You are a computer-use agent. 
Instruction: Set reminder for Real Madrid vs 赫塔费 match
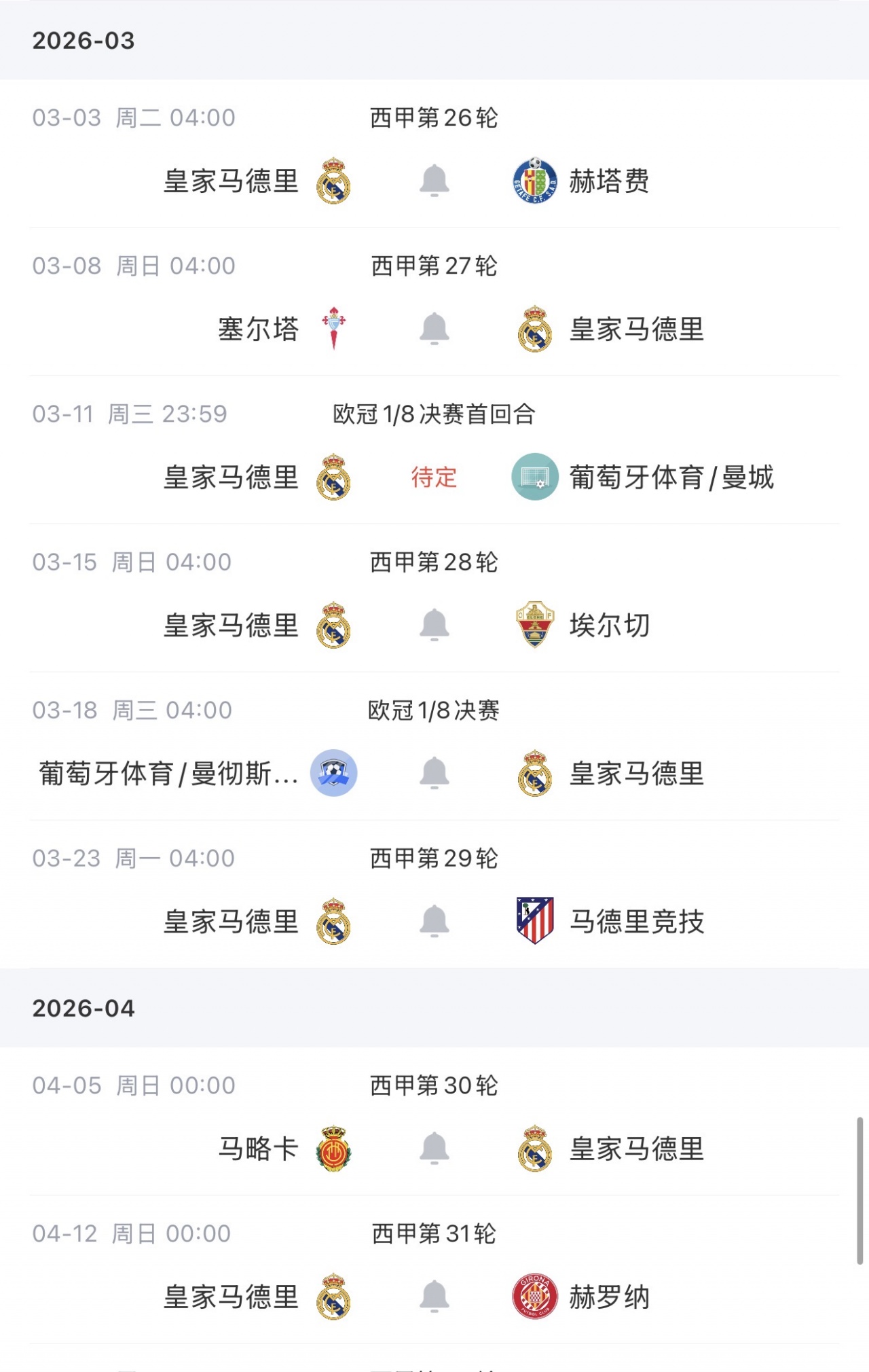(x=434, y=181)
